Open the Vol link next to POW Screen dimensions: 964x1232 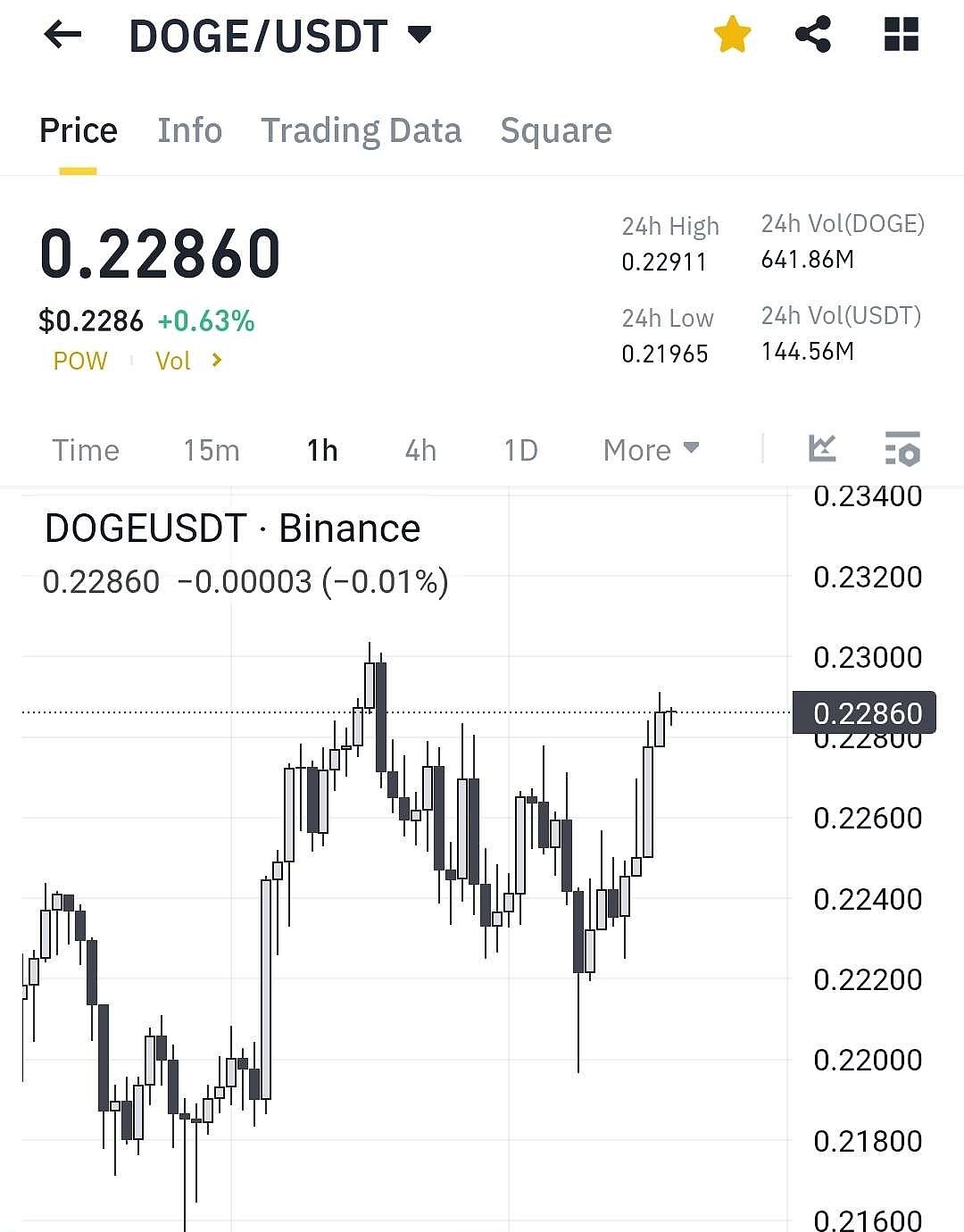pyautogui.click(x=175, y=361)
